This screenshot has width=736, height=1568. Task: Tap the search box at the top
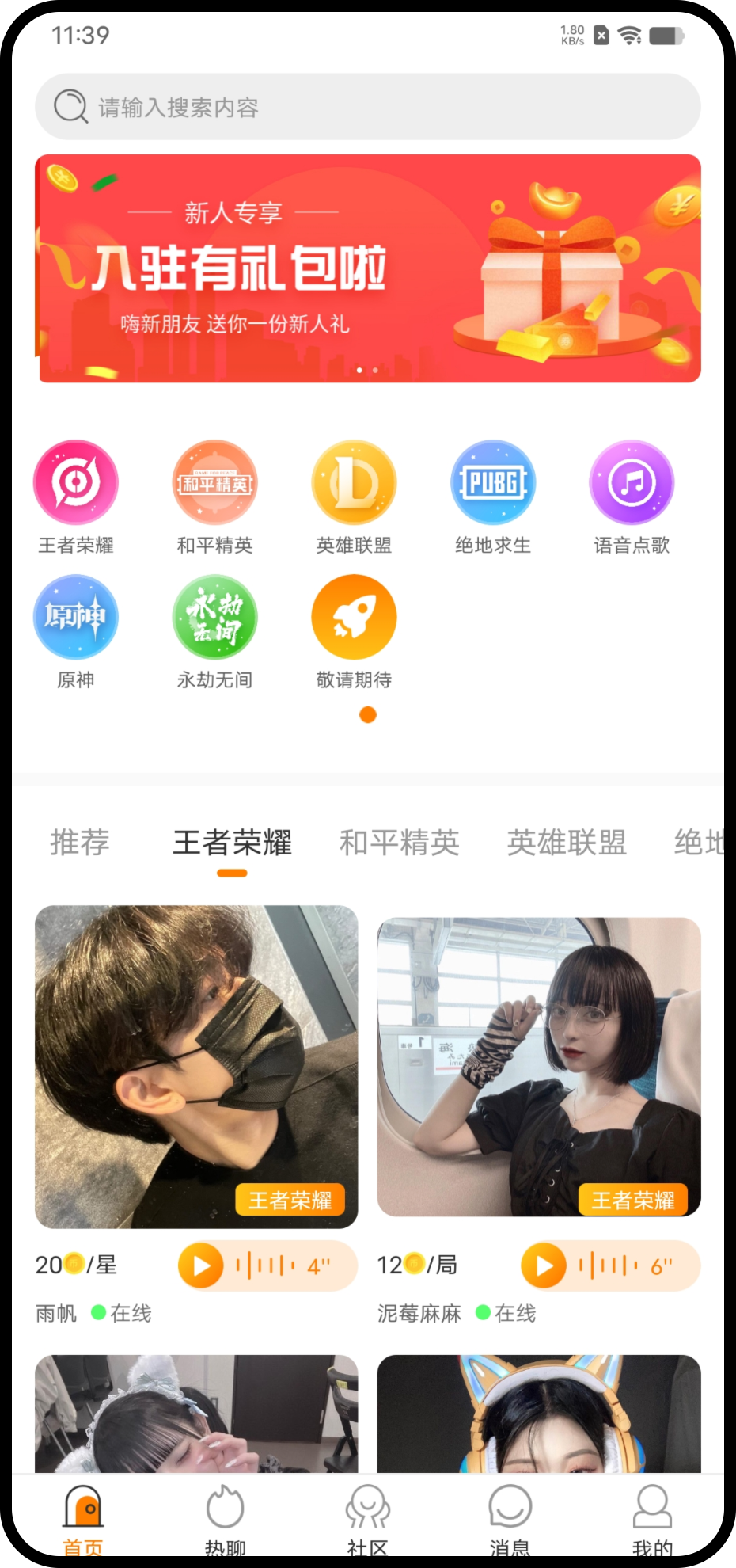click(x=367, y=107)
